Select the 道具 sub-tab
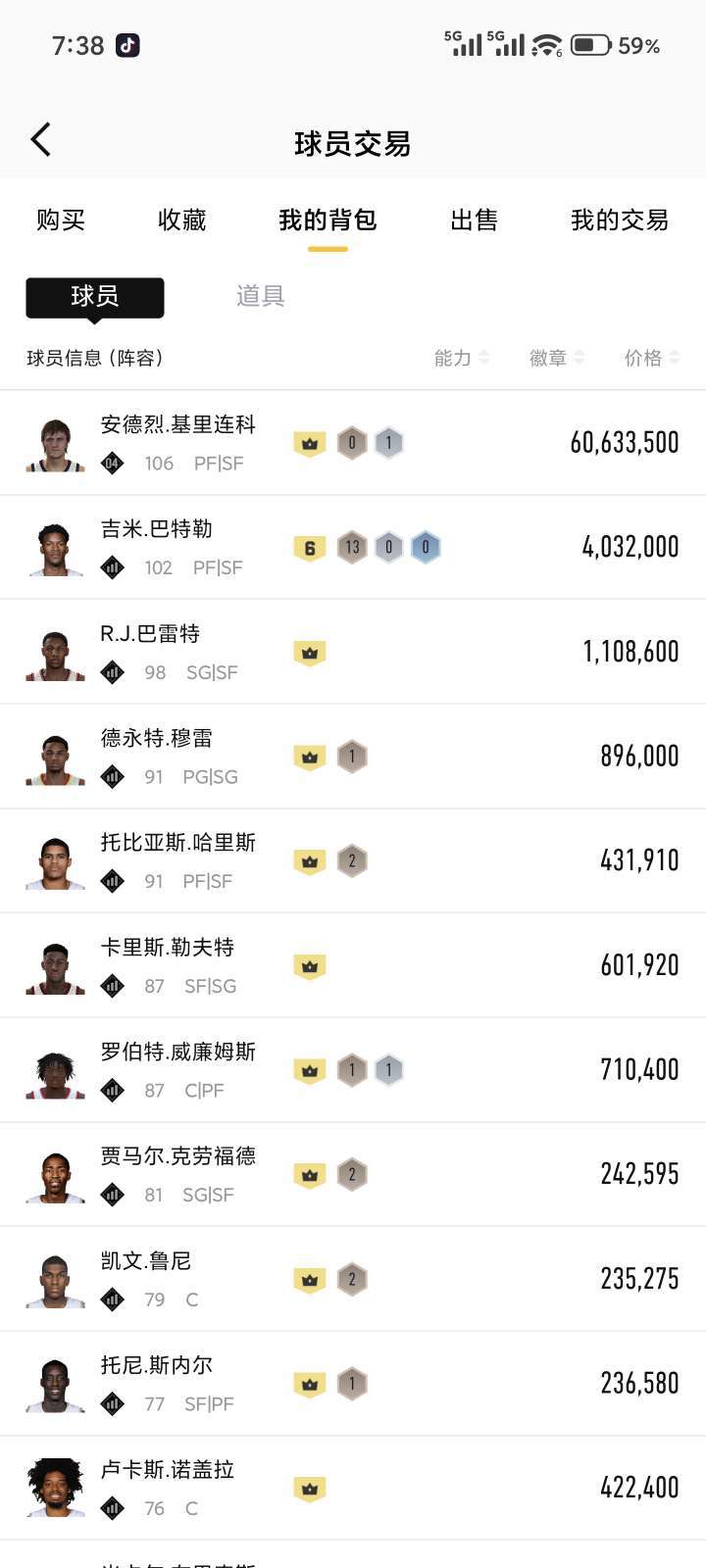Image resolution: width=706 pixels, height=1568 pixels. [260, 296]
